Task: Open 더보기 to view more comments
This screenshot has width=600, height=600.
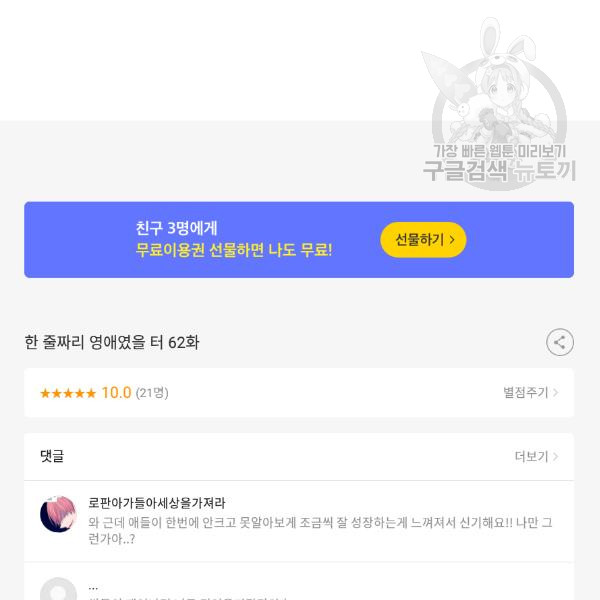Action: 536,456
